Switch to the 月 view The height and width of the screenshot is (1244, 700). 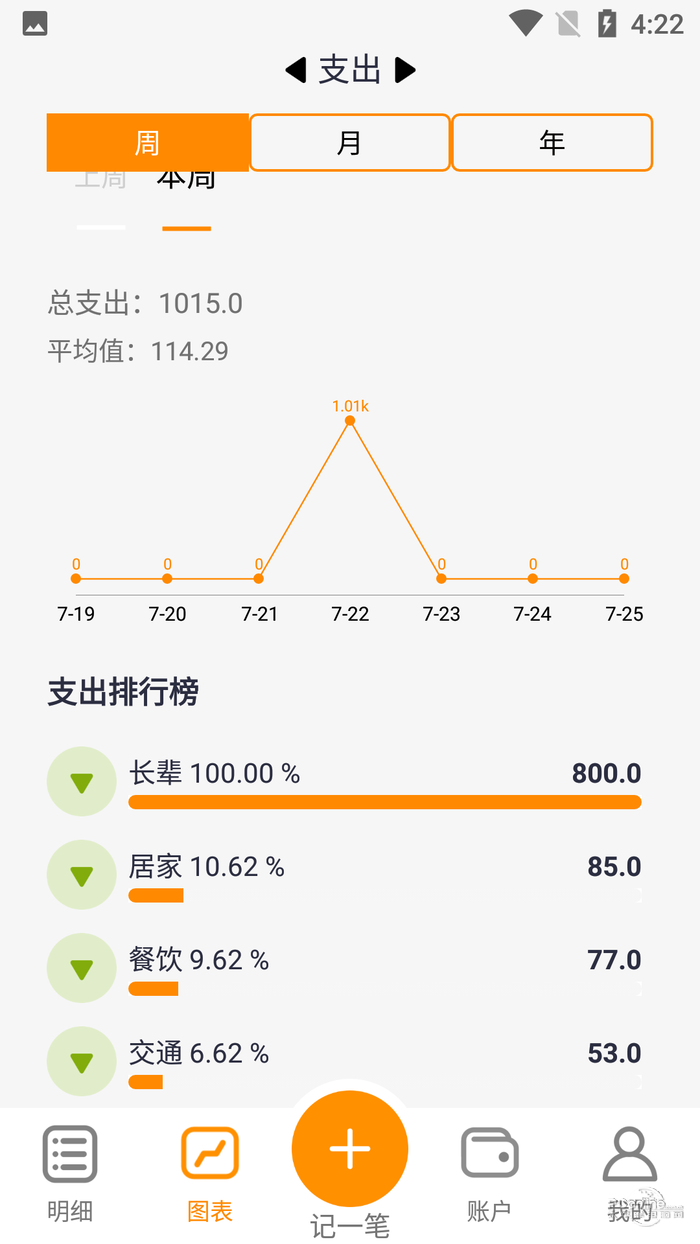[349, 143]
